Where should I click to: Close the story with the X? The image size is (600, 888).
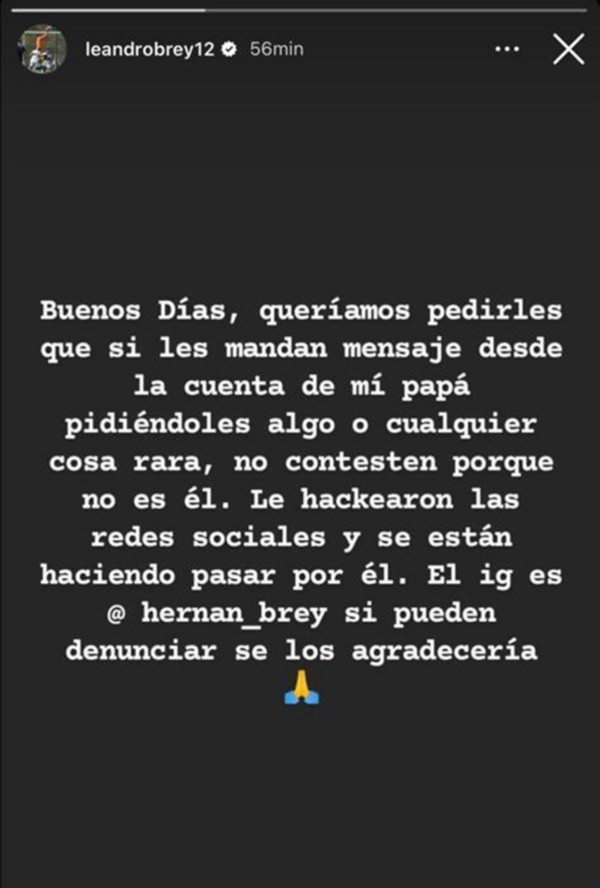click(x=568, y=49)
